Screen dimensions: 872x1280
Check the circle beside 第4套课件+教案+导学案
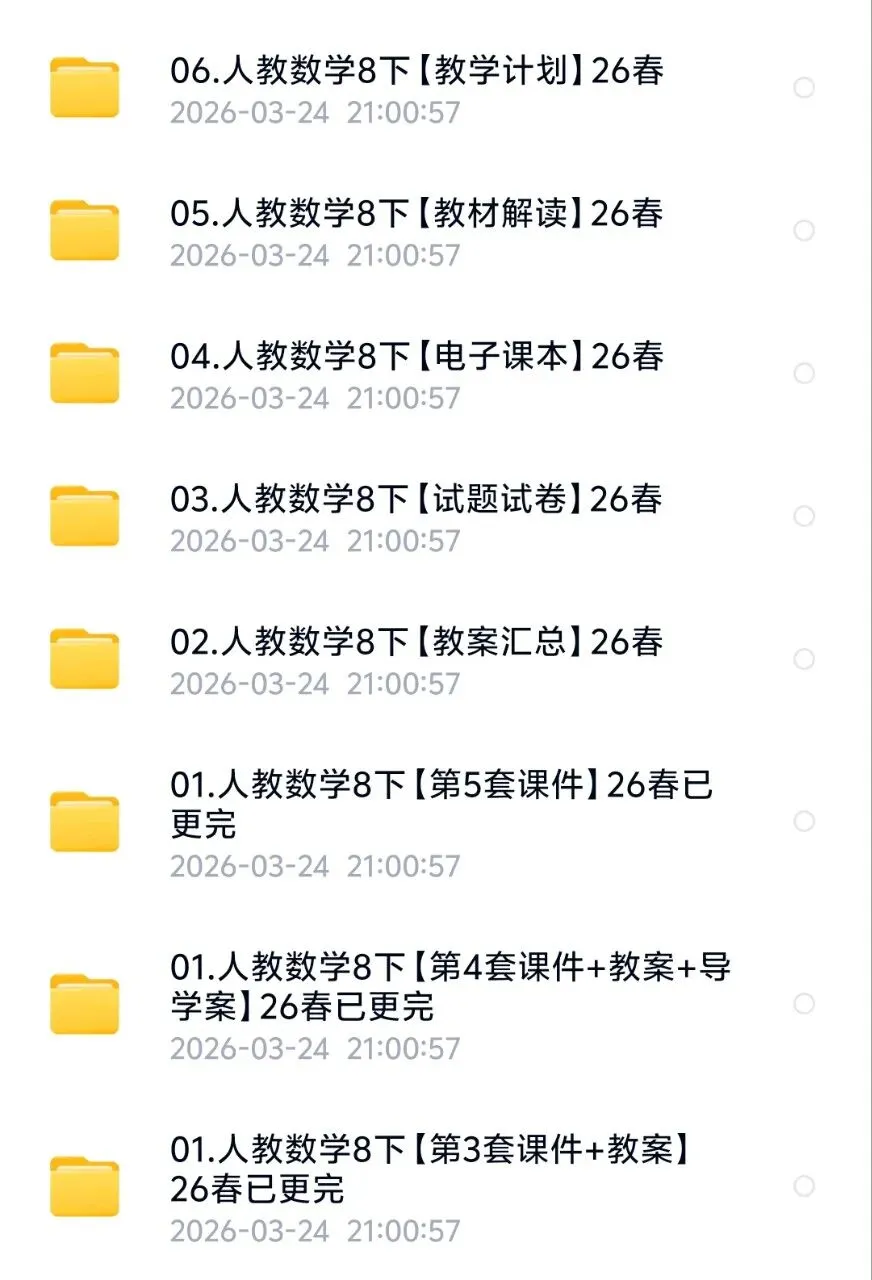[804, 1004]
